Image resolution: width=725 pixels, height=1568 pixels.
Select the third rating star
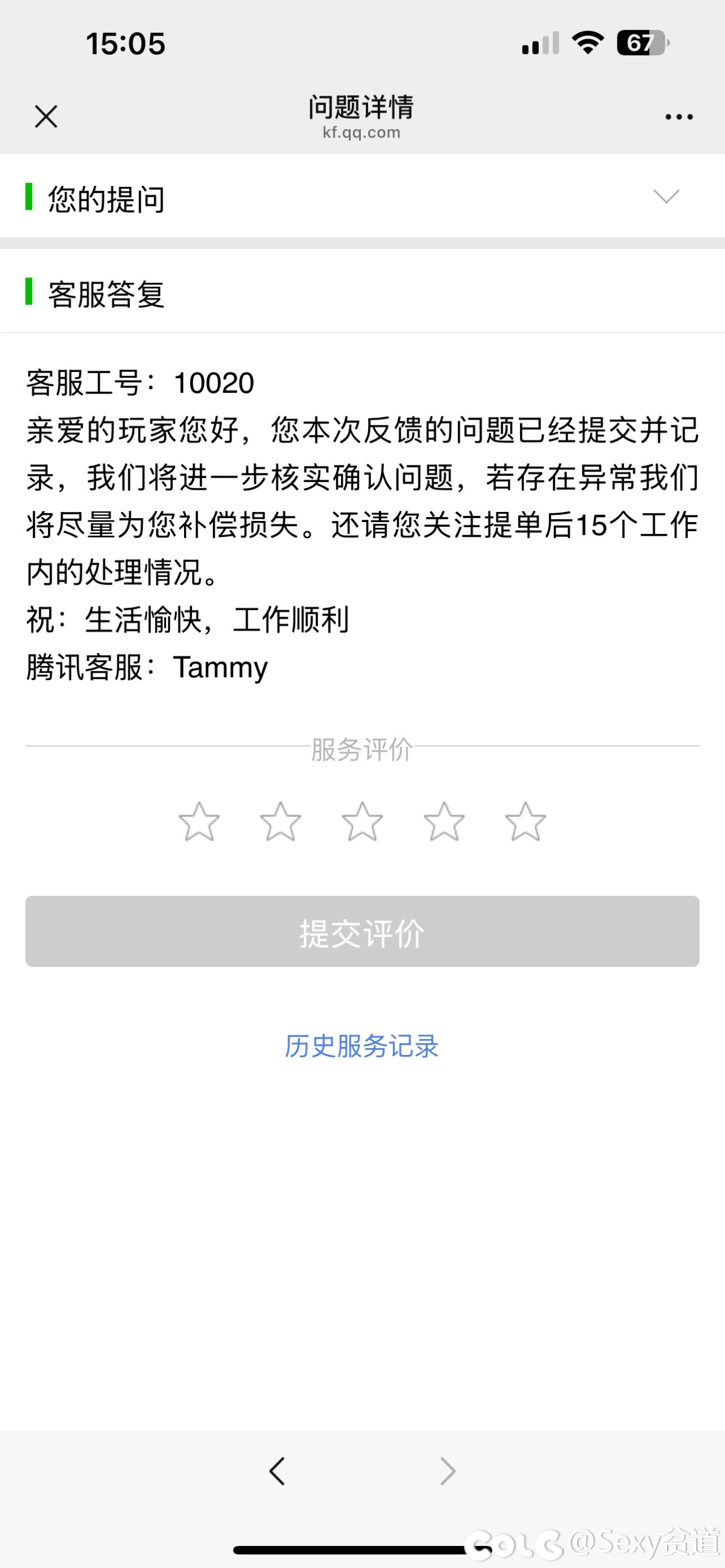click(362, 821)
